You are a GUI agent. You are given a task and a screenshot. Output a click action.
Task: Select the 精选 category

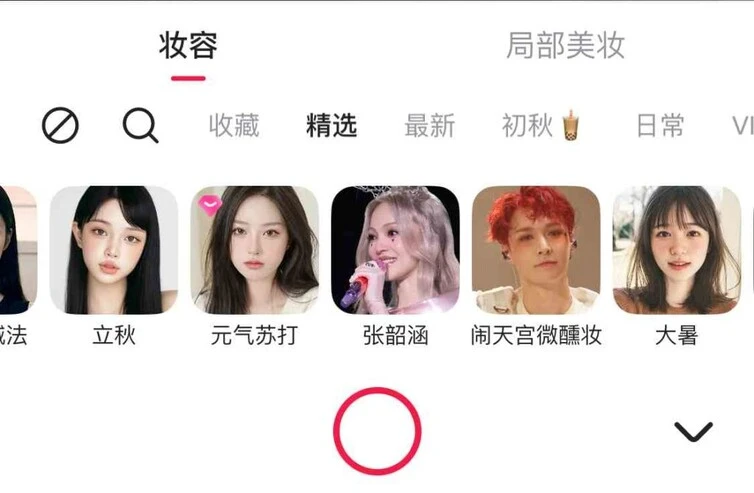pos(331,126)
